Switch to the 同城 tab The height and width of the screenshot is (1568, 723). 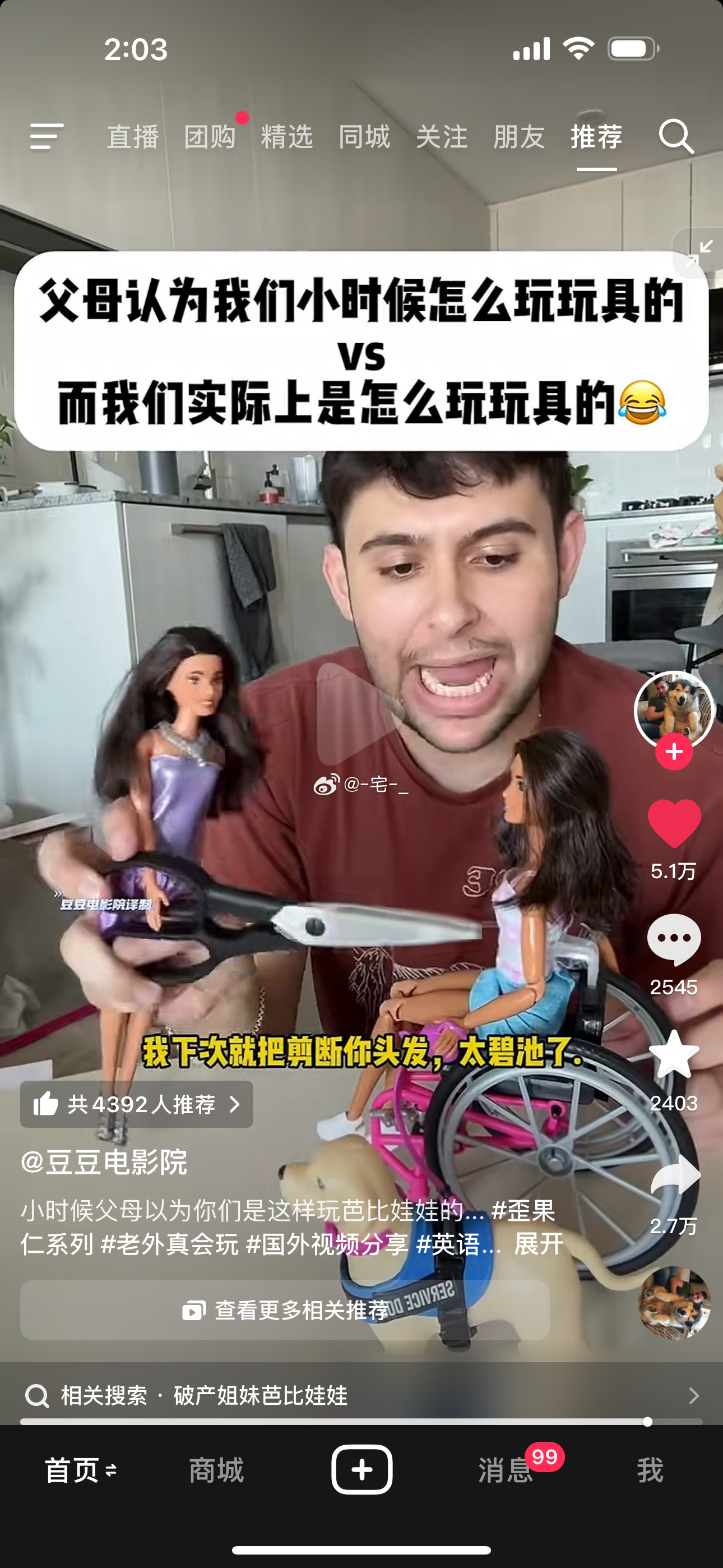(364, 136)
